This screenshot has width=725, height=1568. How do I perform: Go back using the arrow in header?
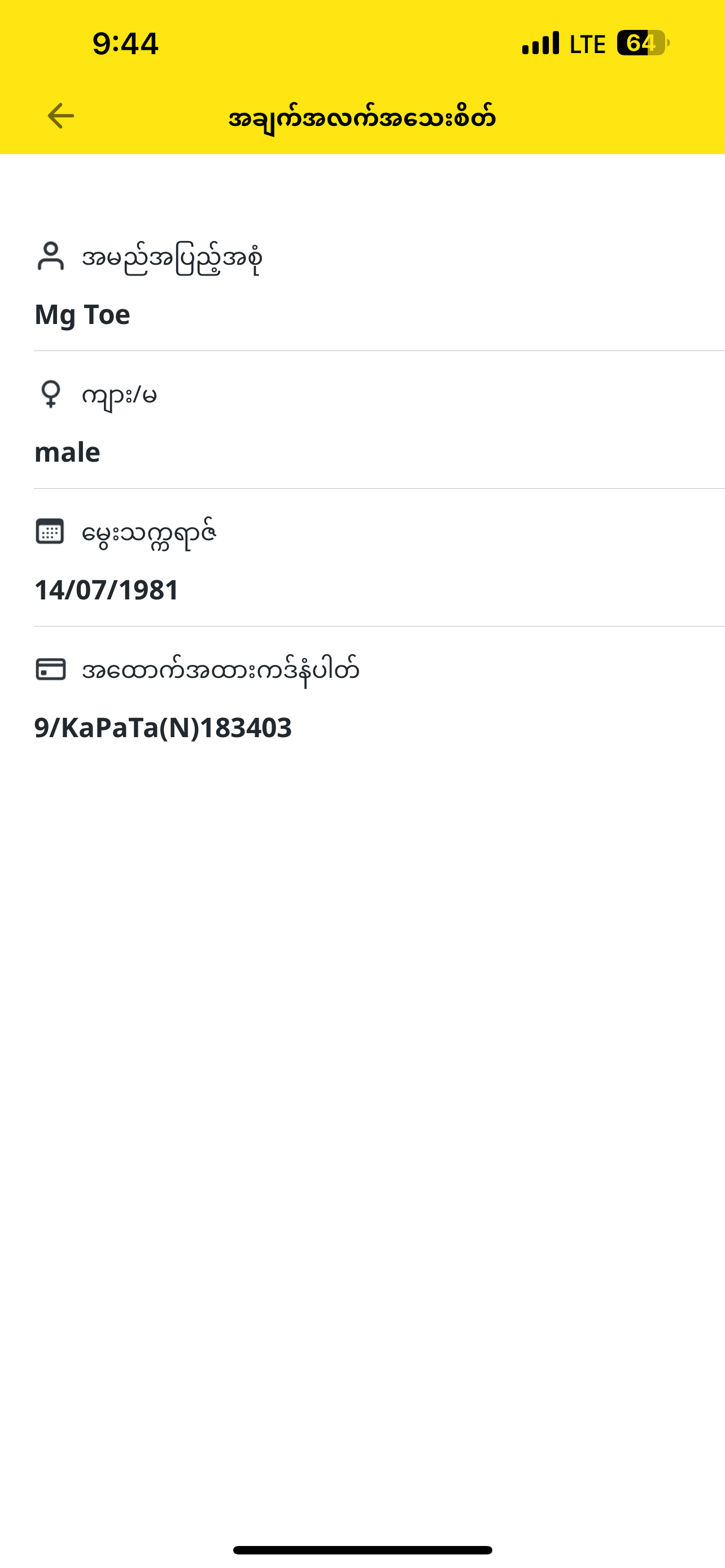click(60, 116)
